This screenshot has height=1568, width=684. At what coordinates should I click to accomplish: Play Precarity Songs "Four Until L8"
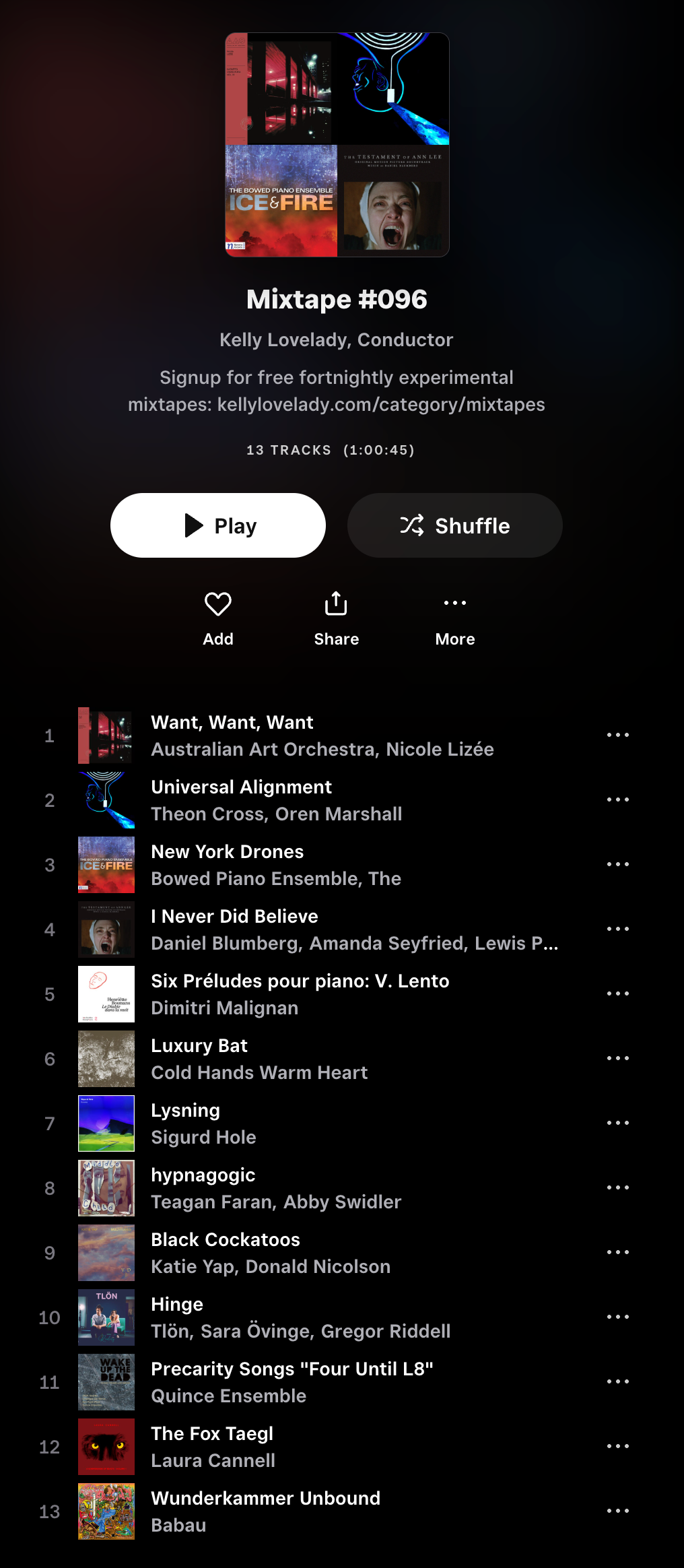[x=292, y=1369]
